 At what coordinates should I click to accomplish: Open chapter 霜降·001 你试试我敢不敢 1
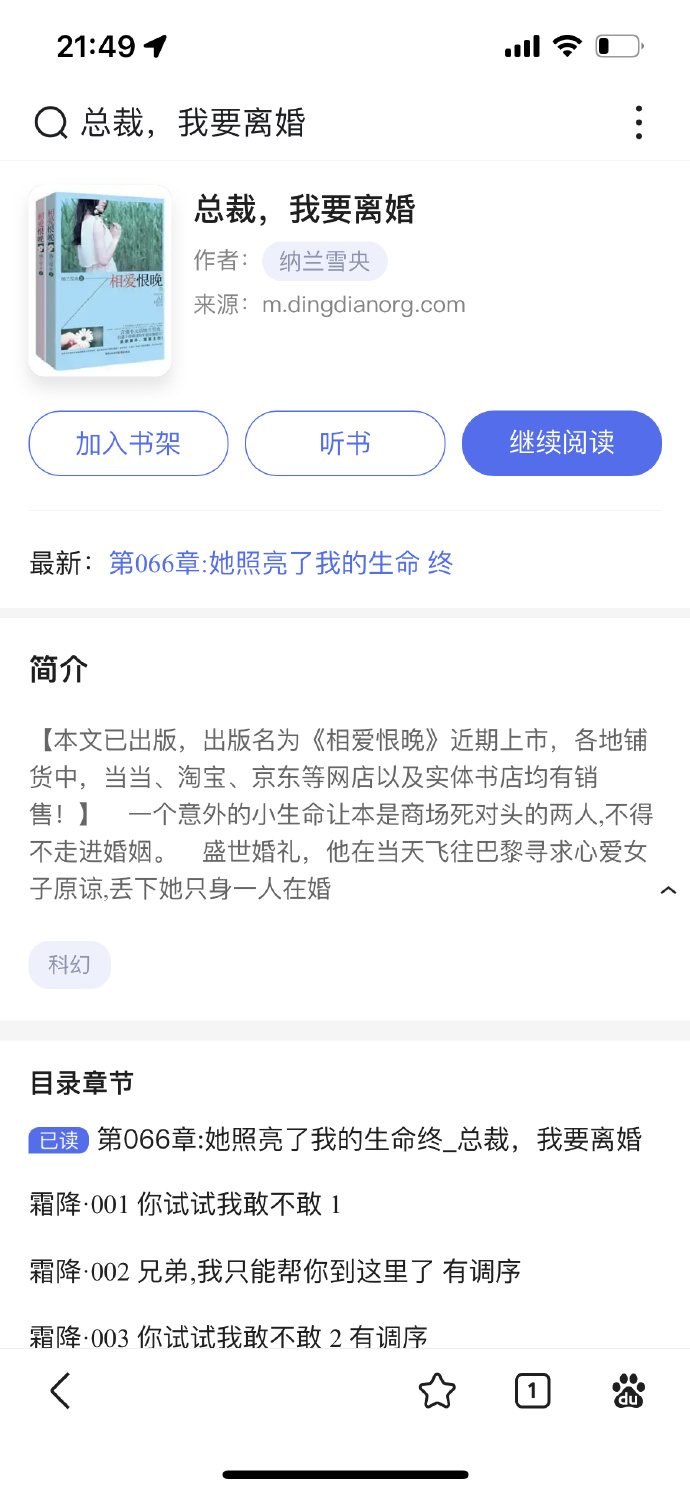coord(186,1205)
